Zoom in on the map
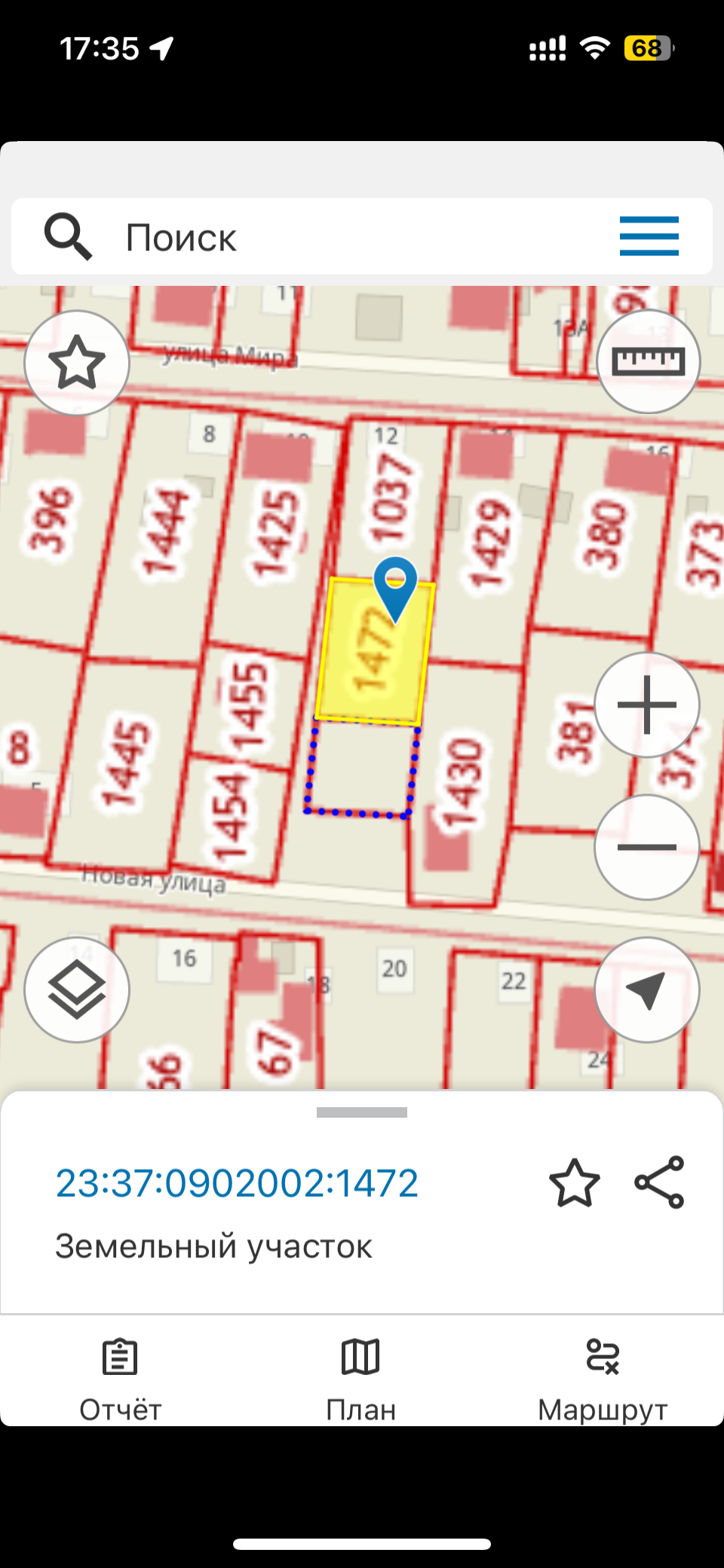 (646, 705)
